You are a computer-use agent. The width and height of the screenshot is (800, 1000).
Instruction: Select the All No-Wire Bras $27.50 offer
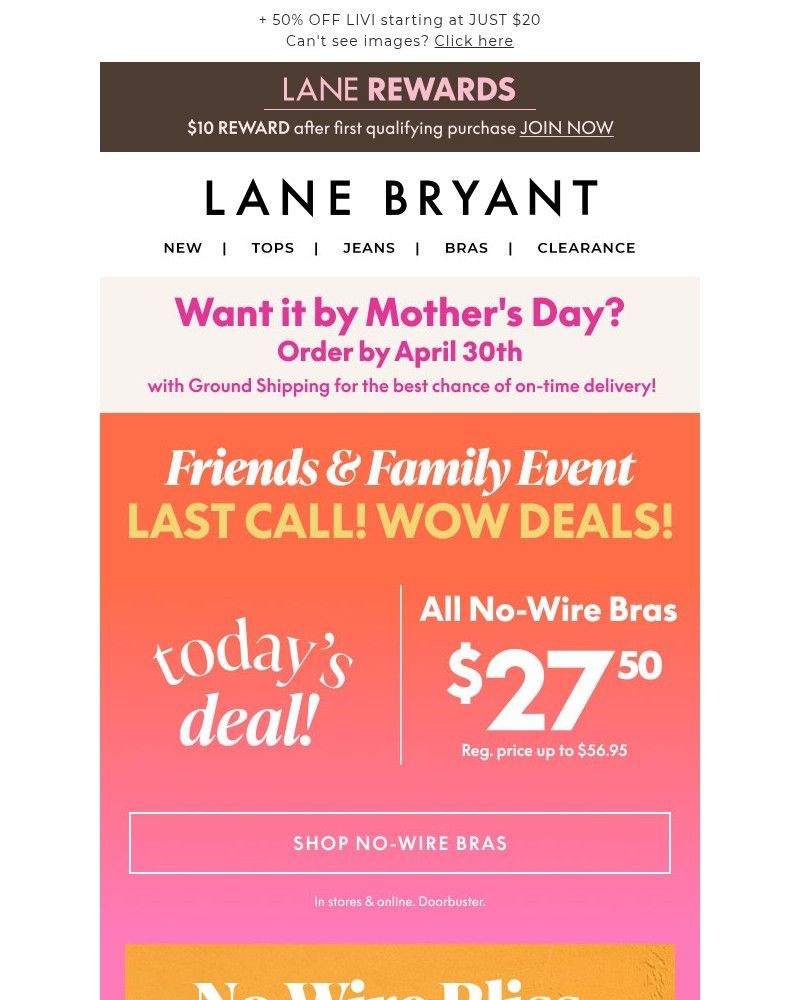tap(547, 670)
